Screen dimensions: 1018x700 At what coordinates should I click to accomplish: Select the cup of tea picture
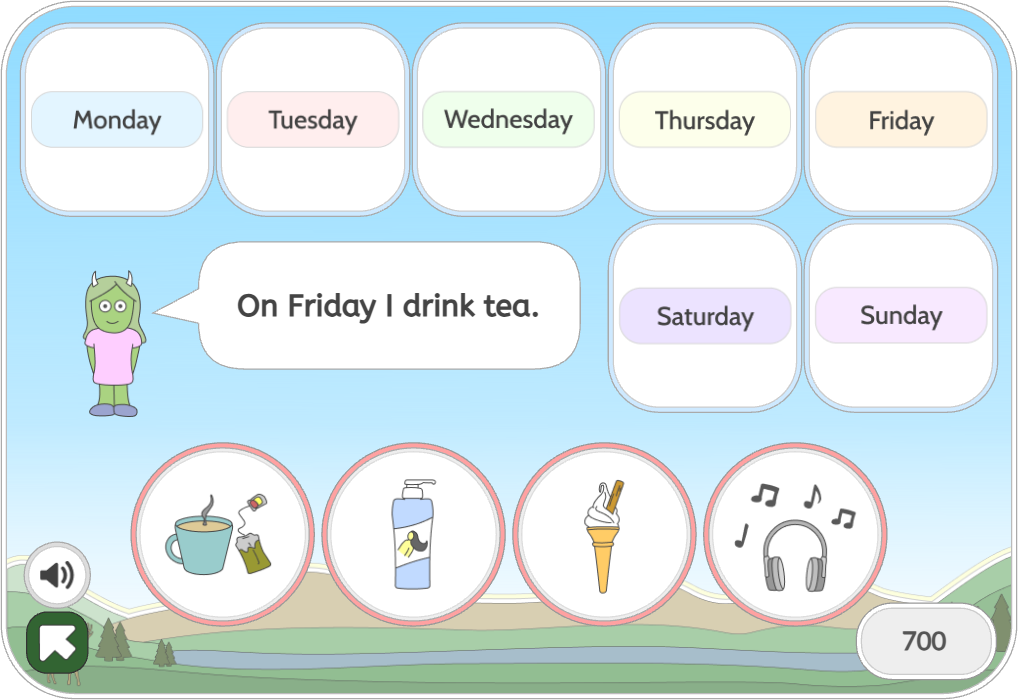[x=222, y=535]
